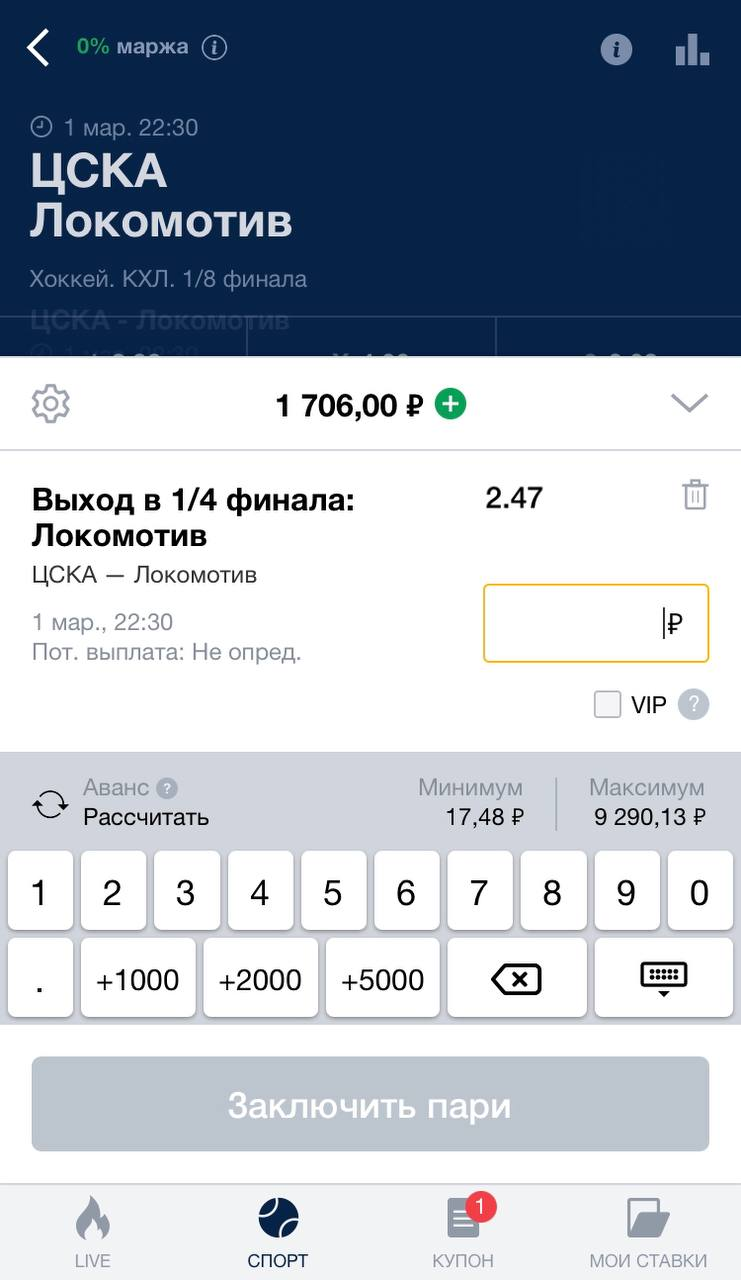Place the bet with Заключить пари
The width and height of the screenshot is (741, 1280).
coord(370,1105)
